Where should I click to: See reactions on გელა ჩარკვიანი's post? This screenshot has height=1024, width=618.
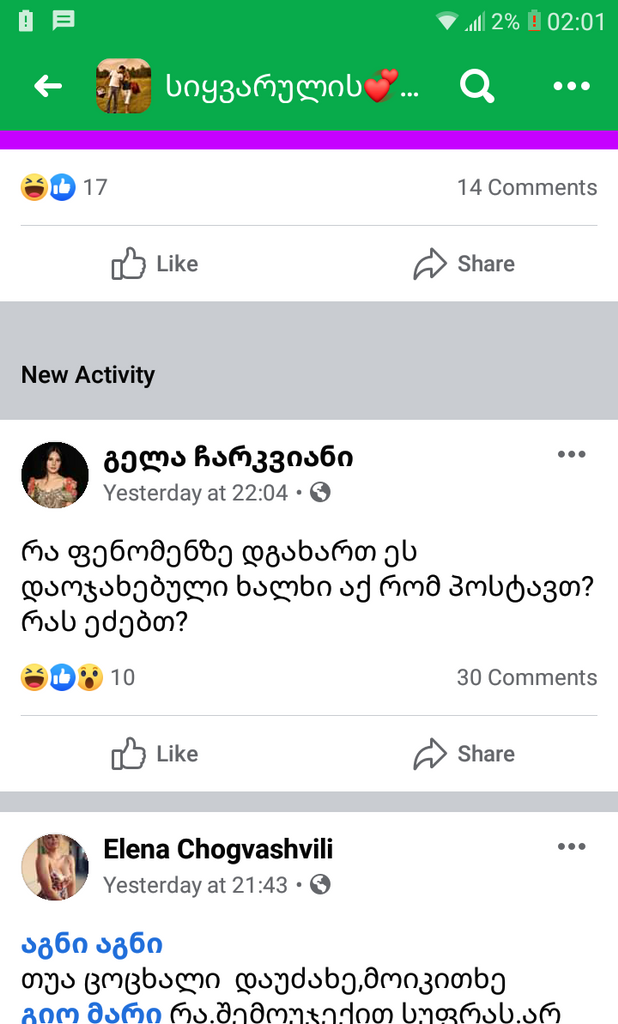point(77,677)
